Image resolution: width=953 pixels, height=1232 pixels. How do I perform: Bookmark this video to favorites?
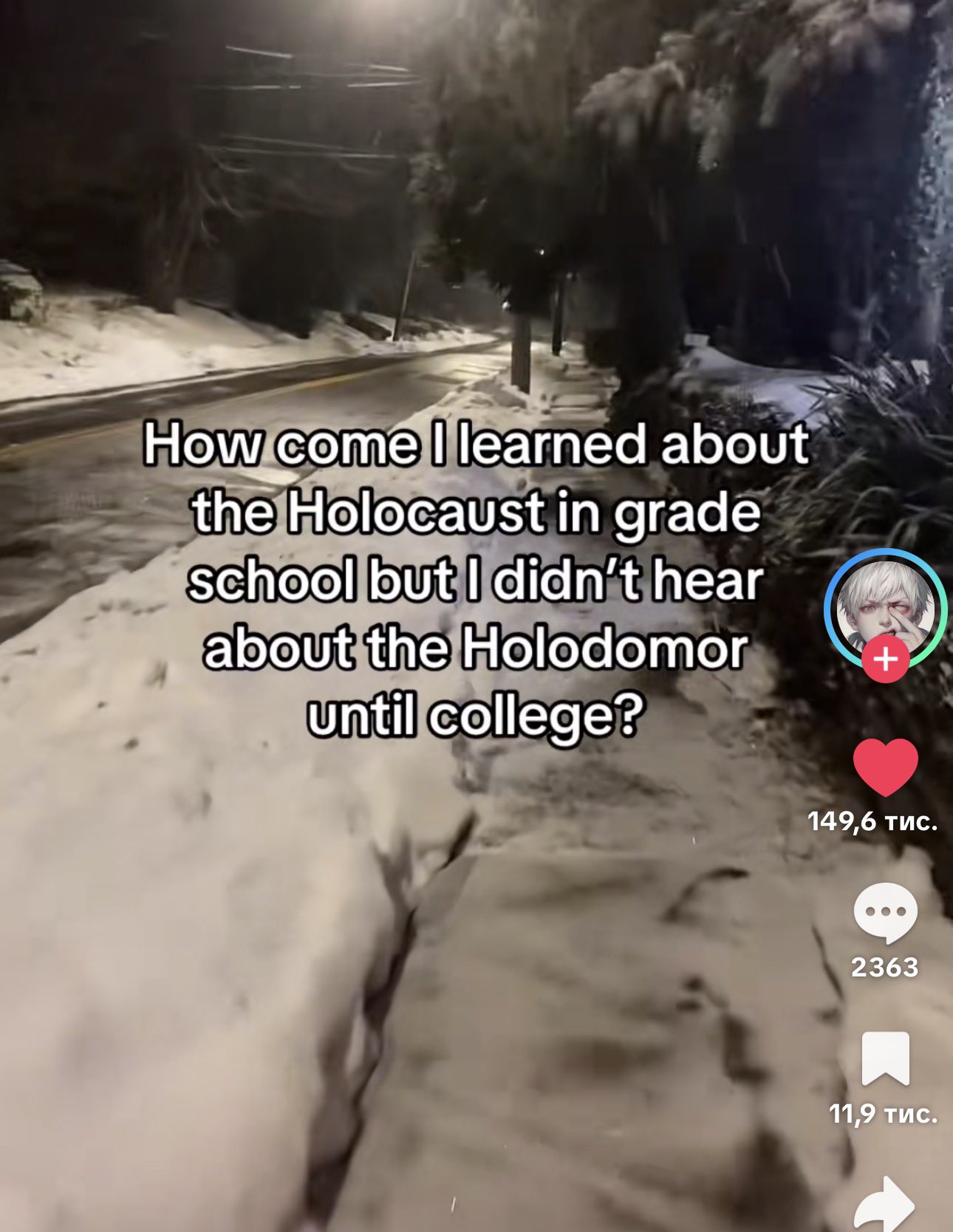pyautogui.click(x=885, y=1058)
